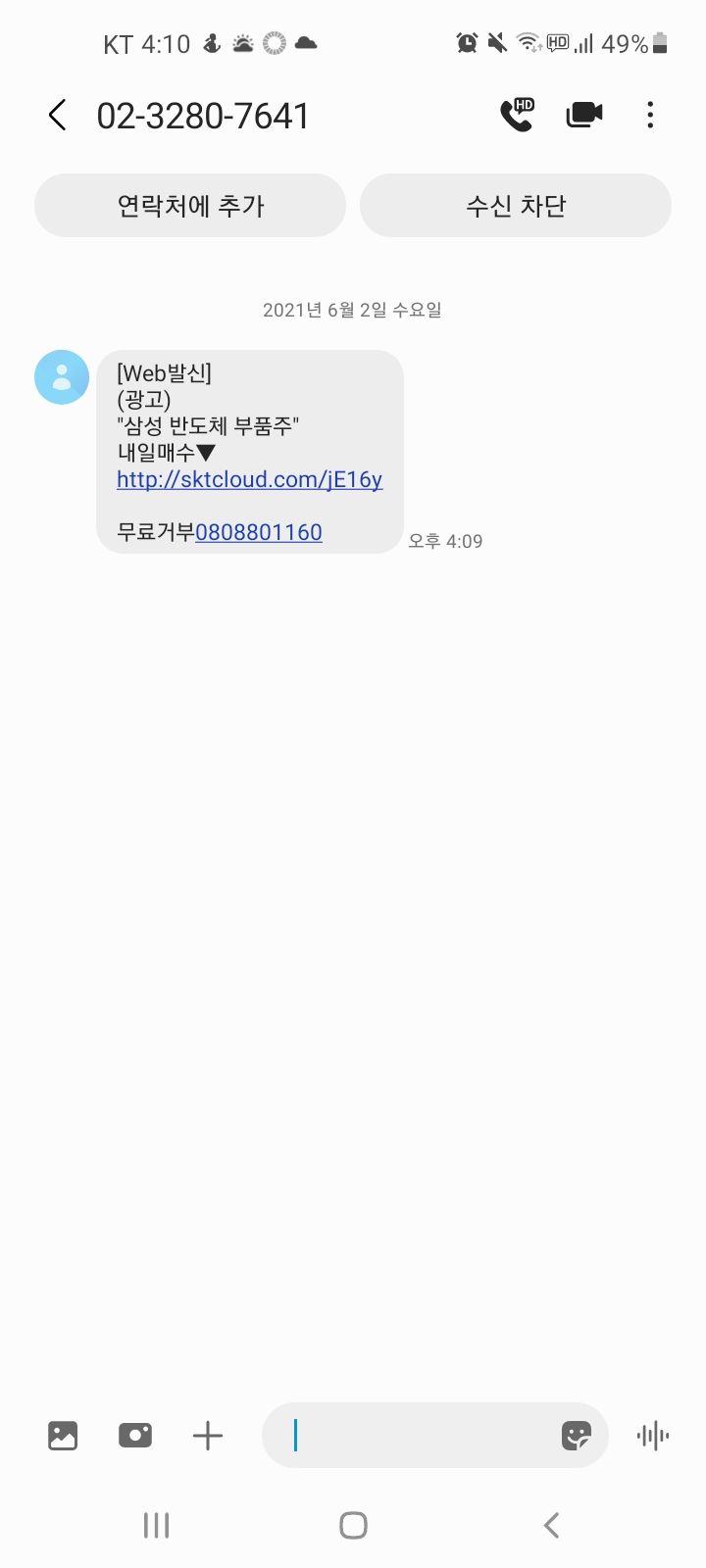706x1568 pixels.
Task: Attach an image from gallery
Action: pos(63,1436)
